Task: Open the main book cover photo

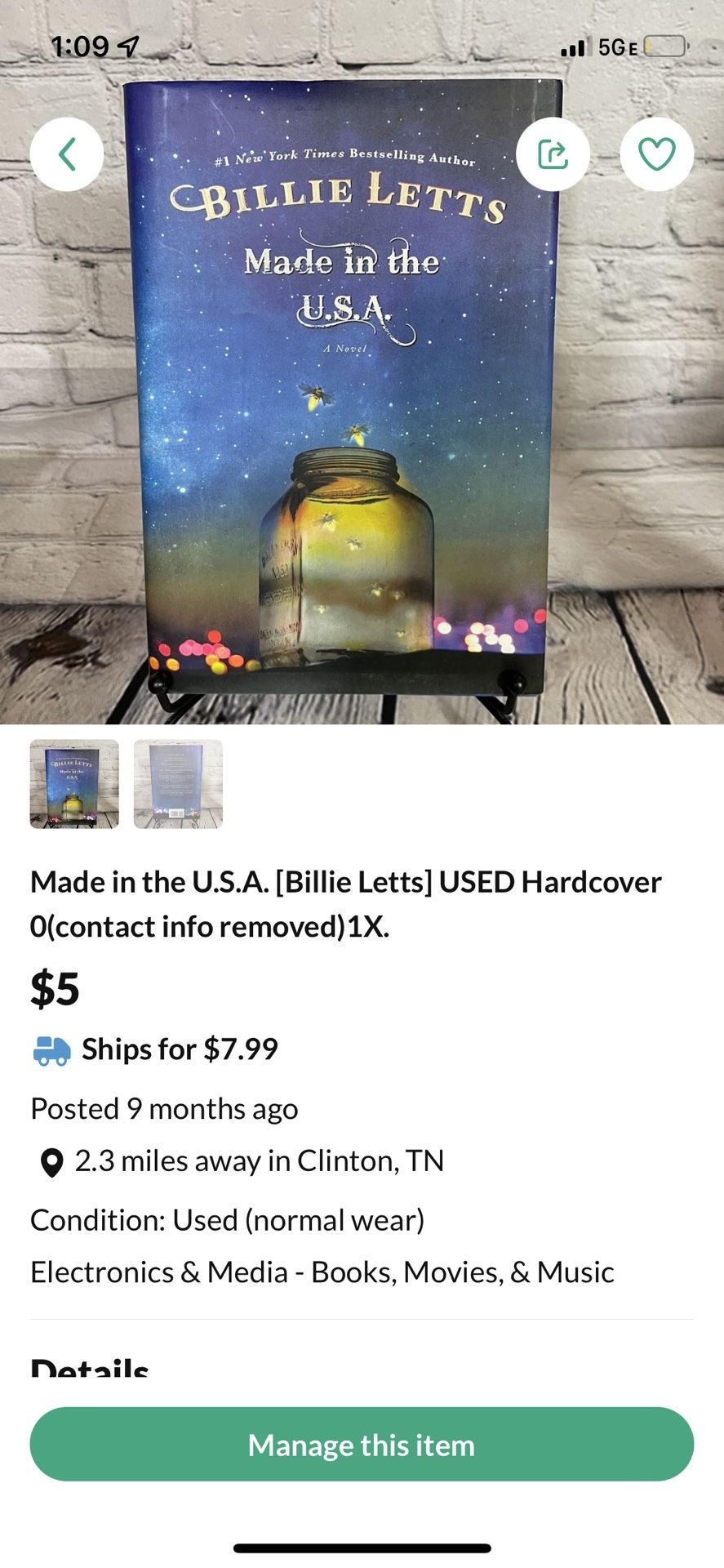Action: pyautogui.click(x=362, y=384)
